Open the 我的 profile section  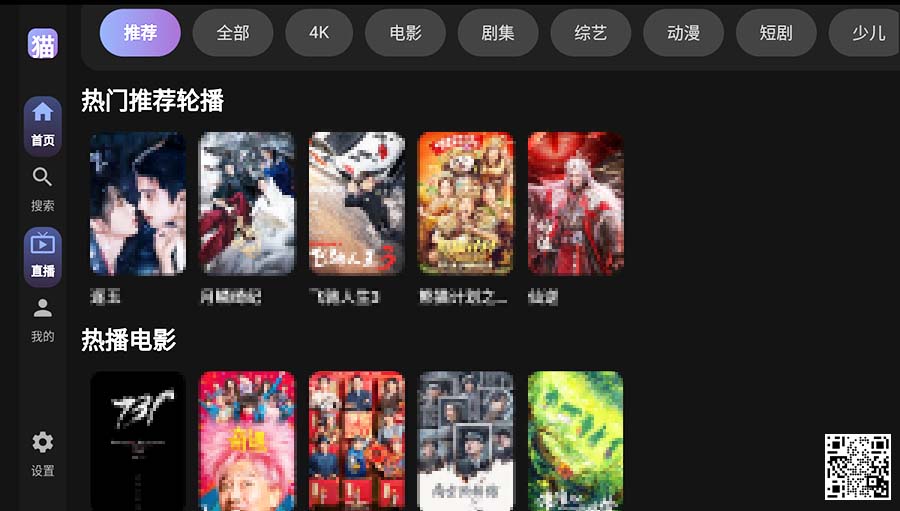point(43,319)
